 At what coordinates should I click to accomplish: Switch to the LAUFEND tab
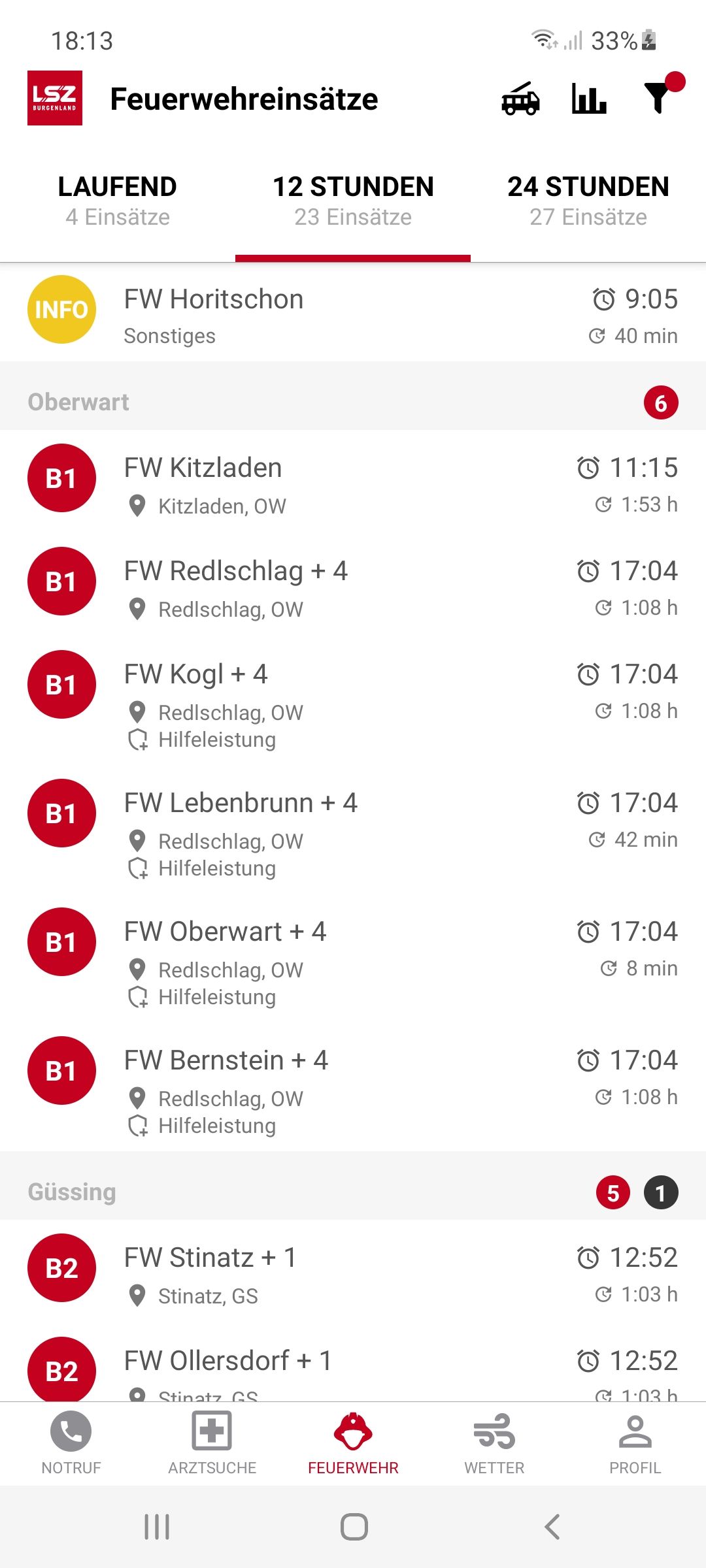(x=118, y=201)
